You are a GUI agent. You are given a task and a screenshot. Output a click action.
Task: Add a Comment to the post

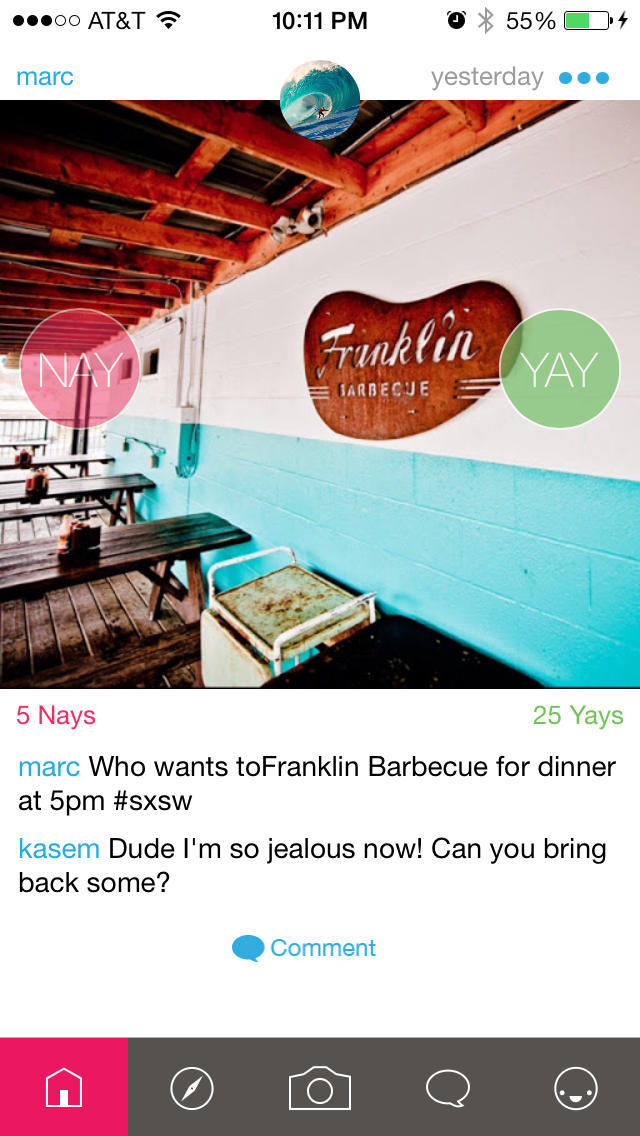305,948
